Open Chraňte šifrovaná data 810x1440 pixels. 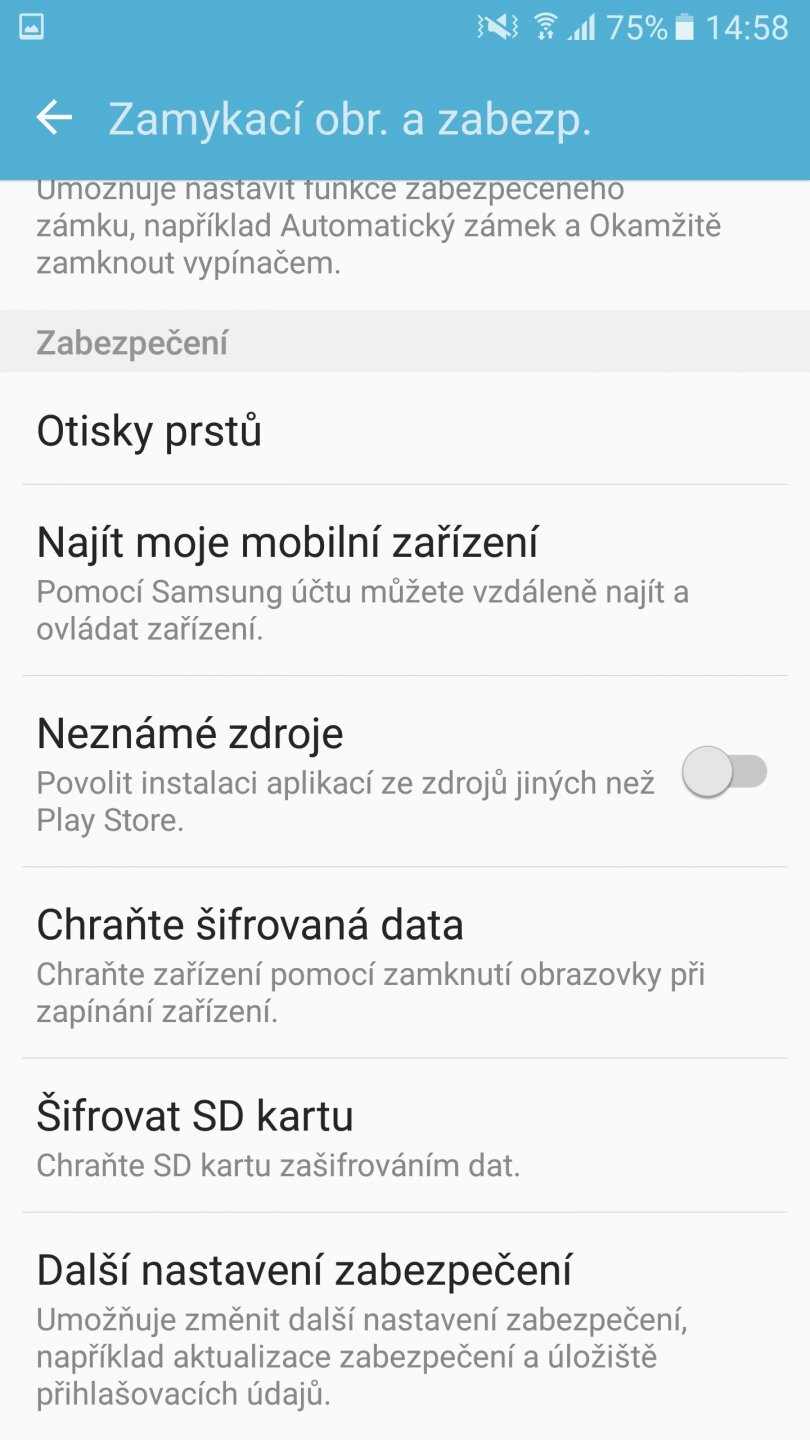(250, 925)
